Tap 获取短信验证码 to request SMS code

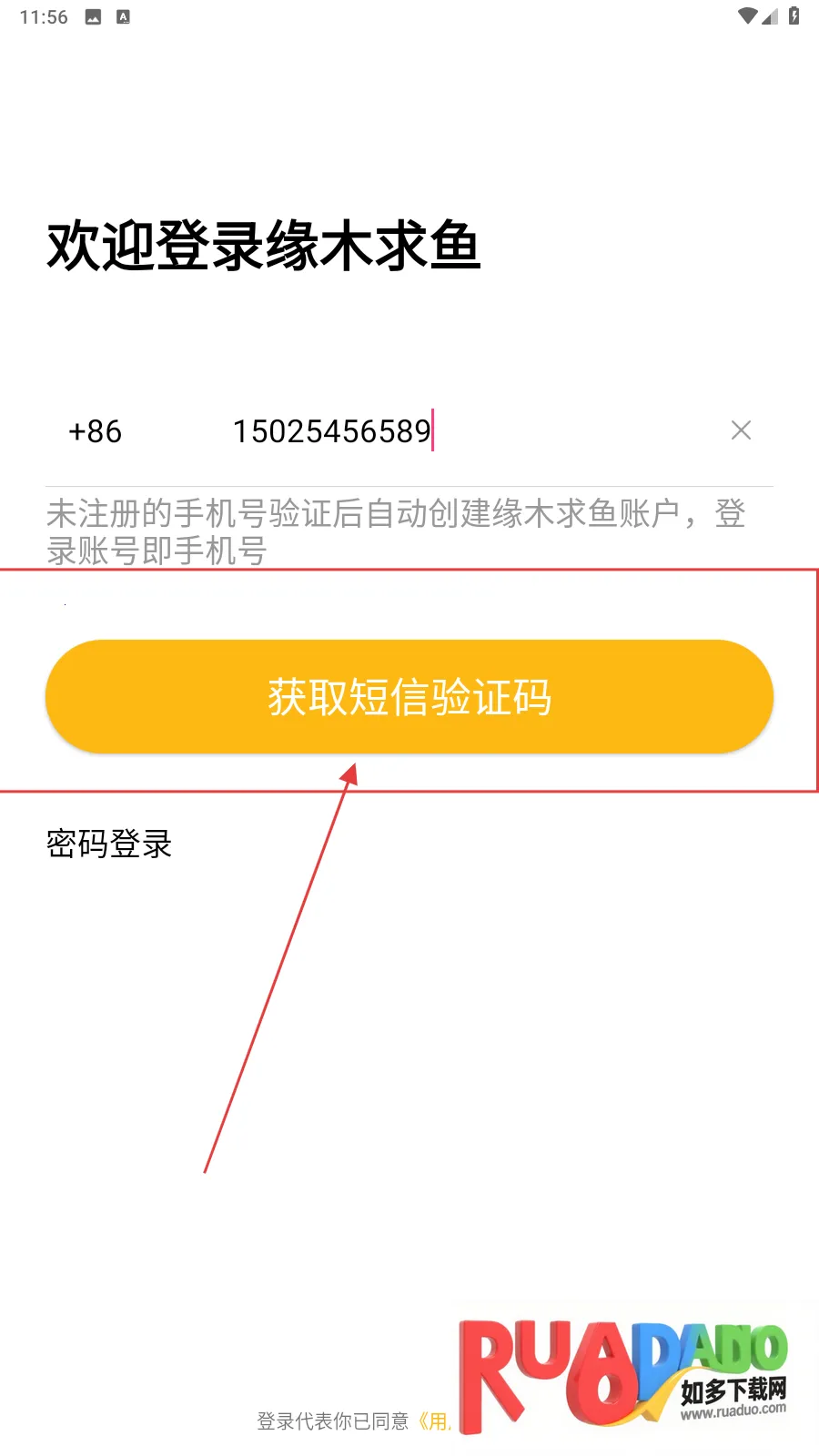(409, 696)
